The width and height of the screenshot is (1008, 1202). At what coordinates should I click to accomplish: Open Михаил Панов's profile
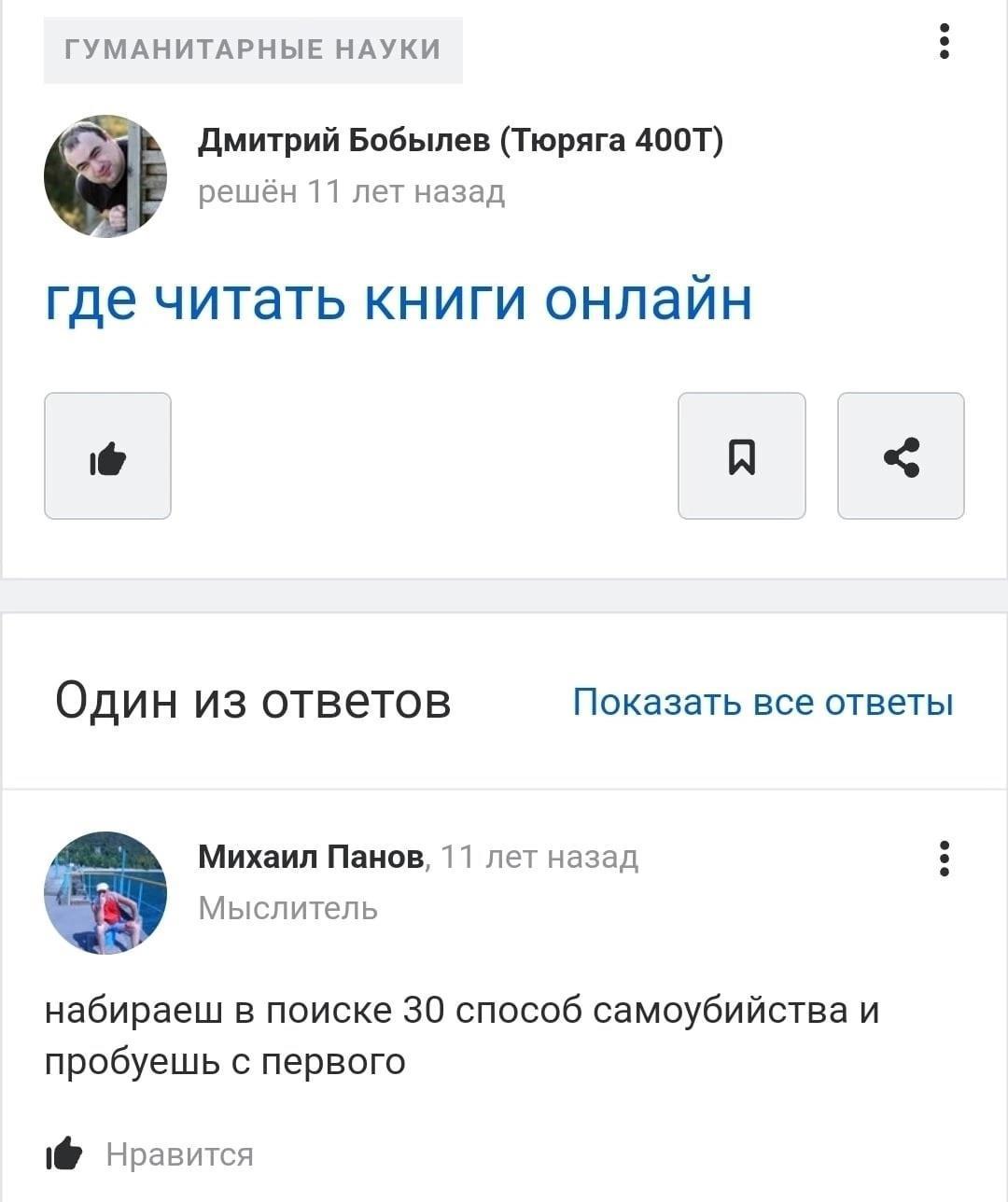[x=311, y=856]
